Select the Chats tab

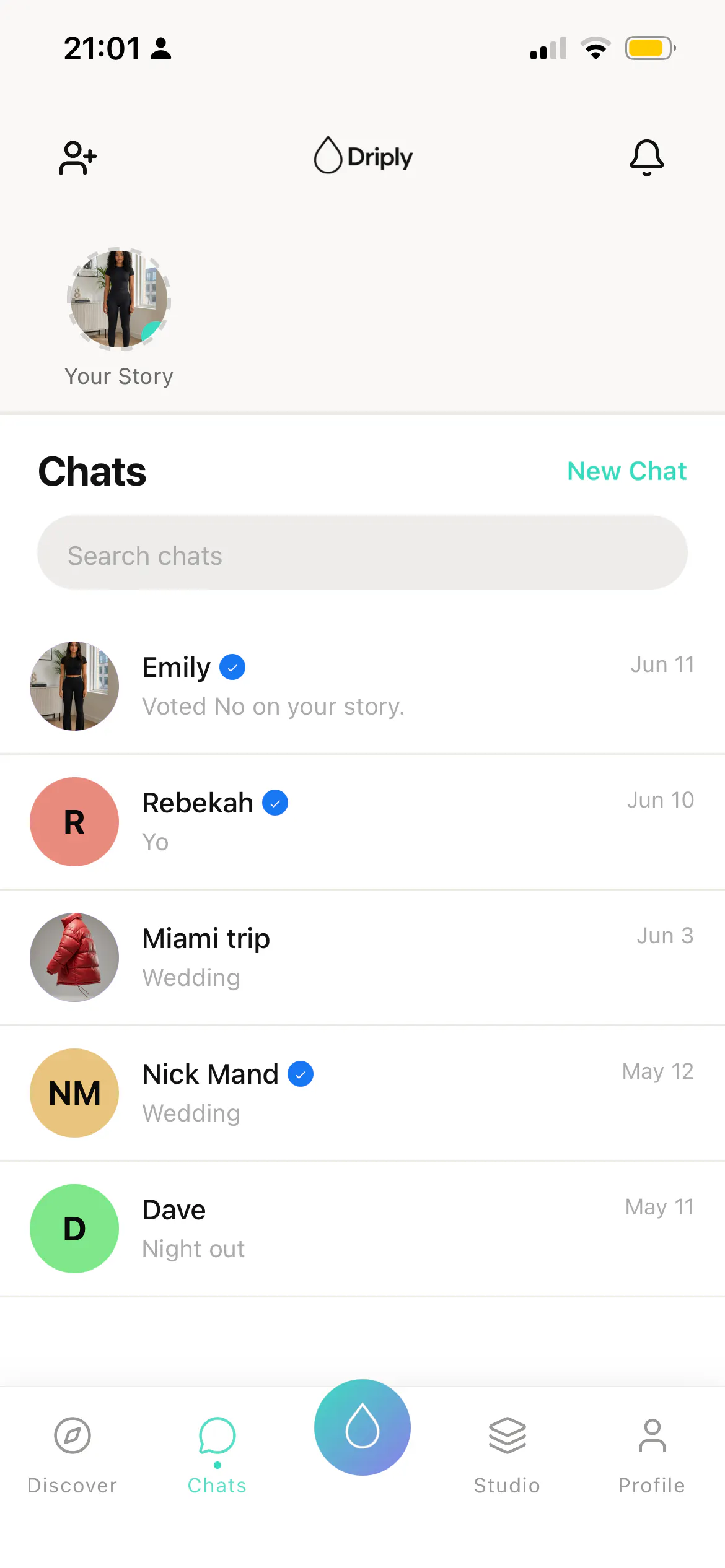click(217, 1455)
